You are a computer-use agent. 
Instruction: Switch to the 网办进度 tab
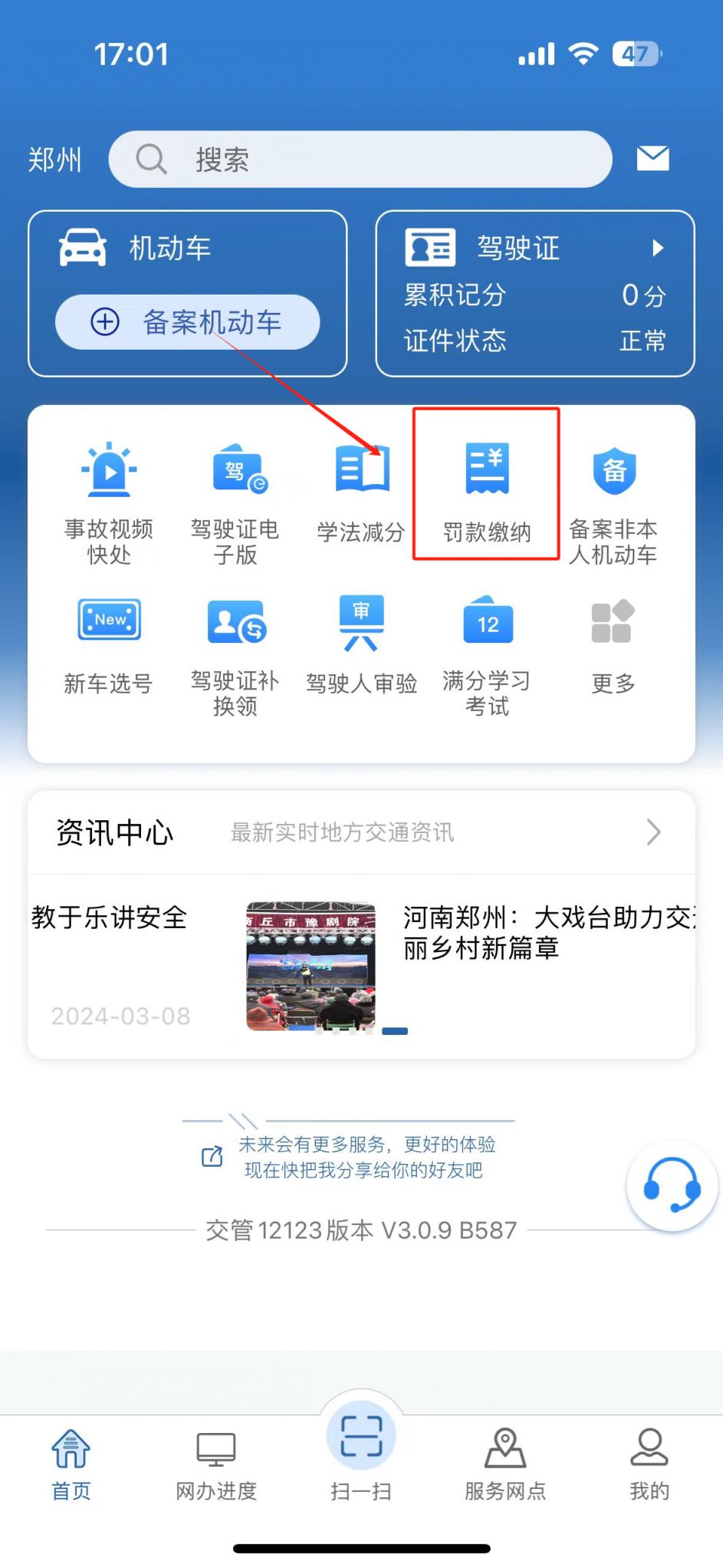(x=216, y=1464)
